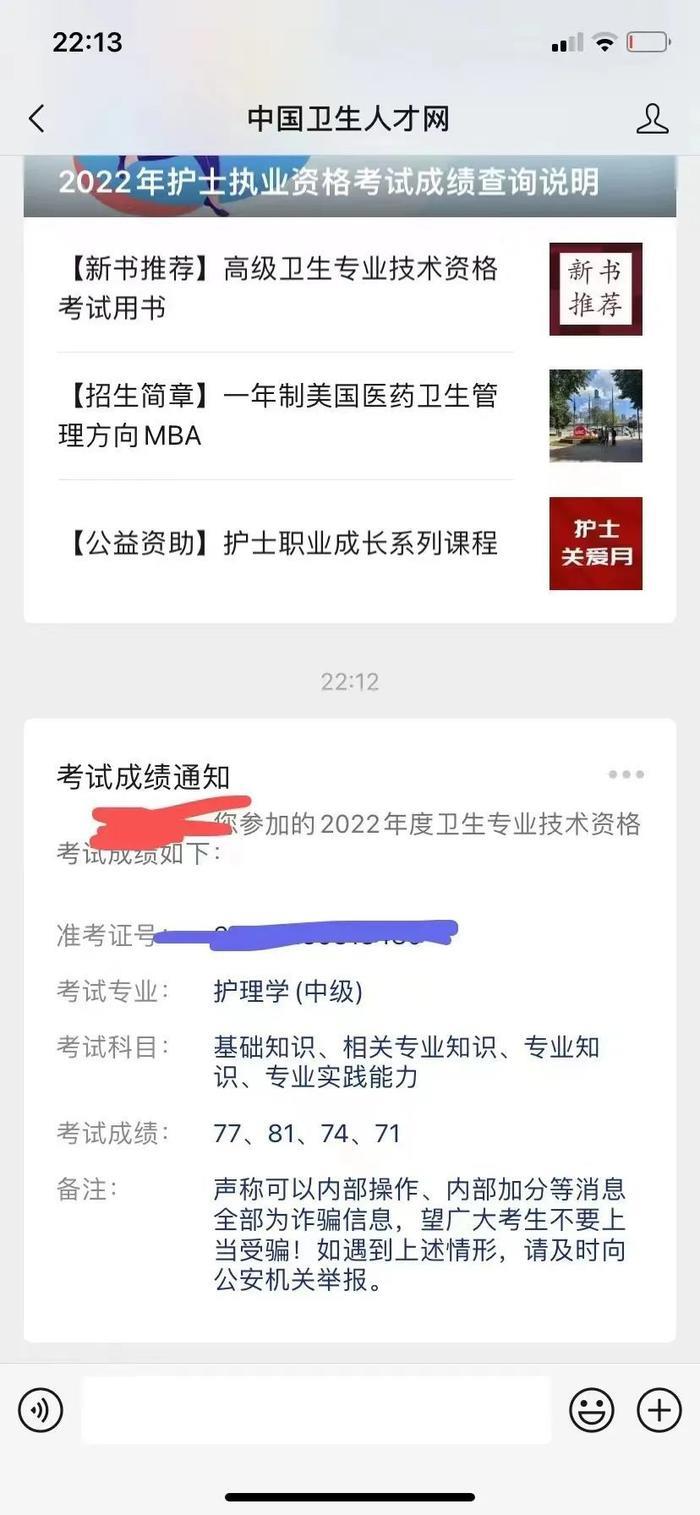Screen dimensions: 700x1515
Task: Open the emoji picker
Action: pyautogui.click(x=592, y=1411)
